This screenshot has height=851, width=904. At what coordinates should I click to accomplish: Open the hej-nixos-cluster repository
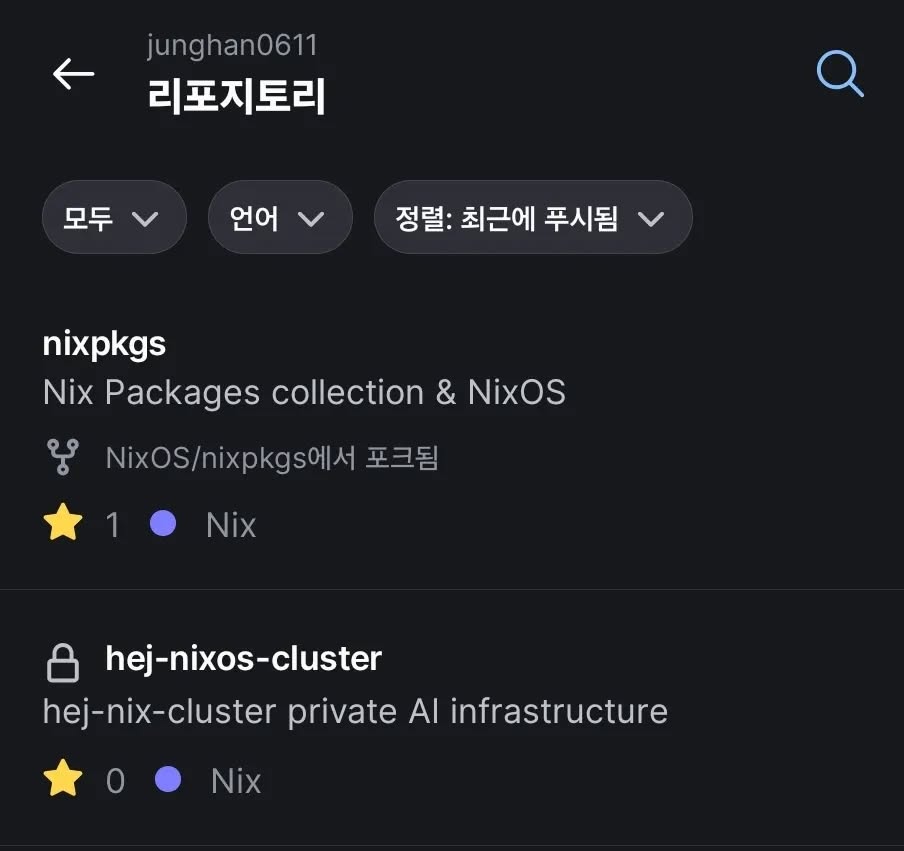click(243, 659)
